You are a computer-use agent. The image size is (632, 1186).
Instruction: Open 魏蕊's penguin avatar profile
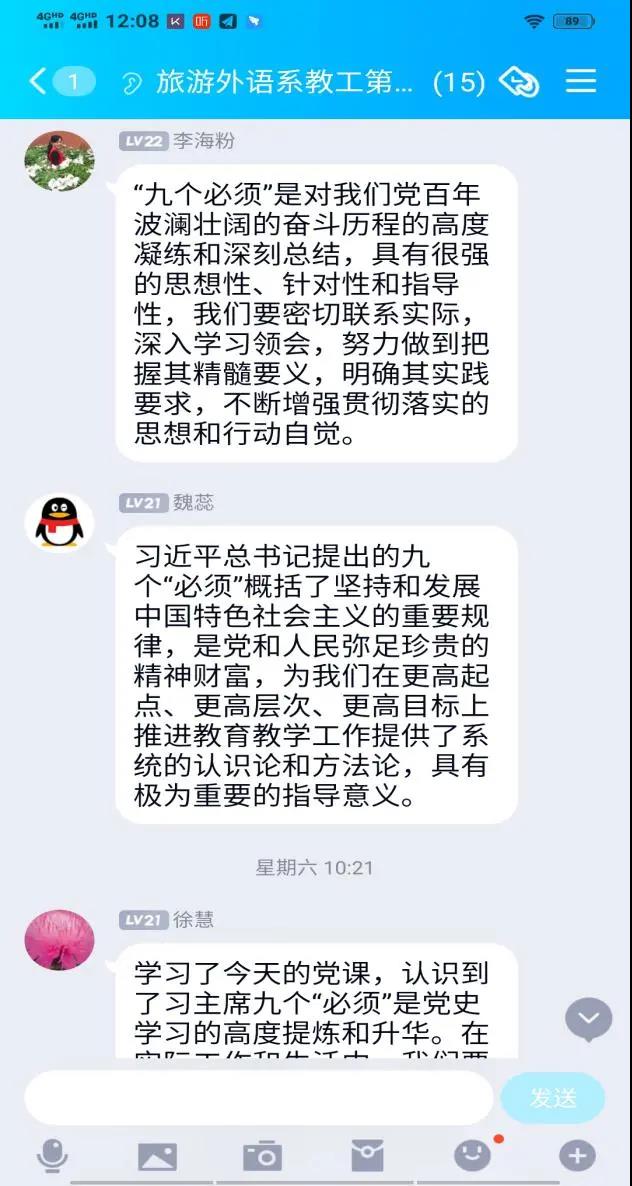59,523
